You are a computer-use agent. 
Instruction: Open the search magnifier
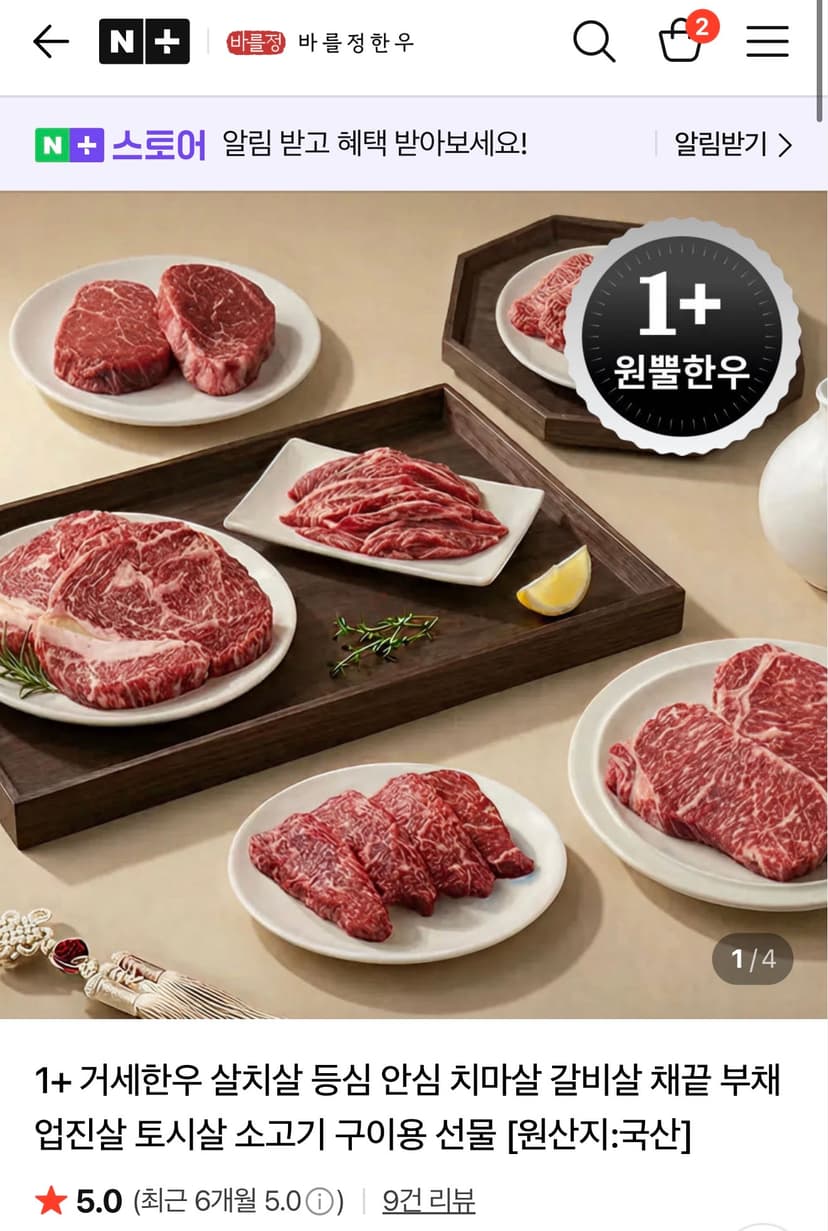coord(593,42)
